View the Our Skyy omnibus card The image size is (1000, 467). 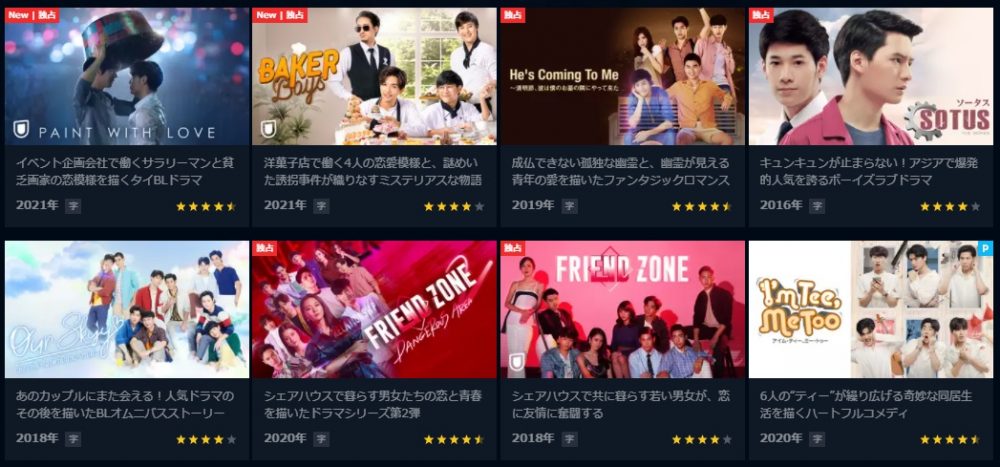pos(126,309)
